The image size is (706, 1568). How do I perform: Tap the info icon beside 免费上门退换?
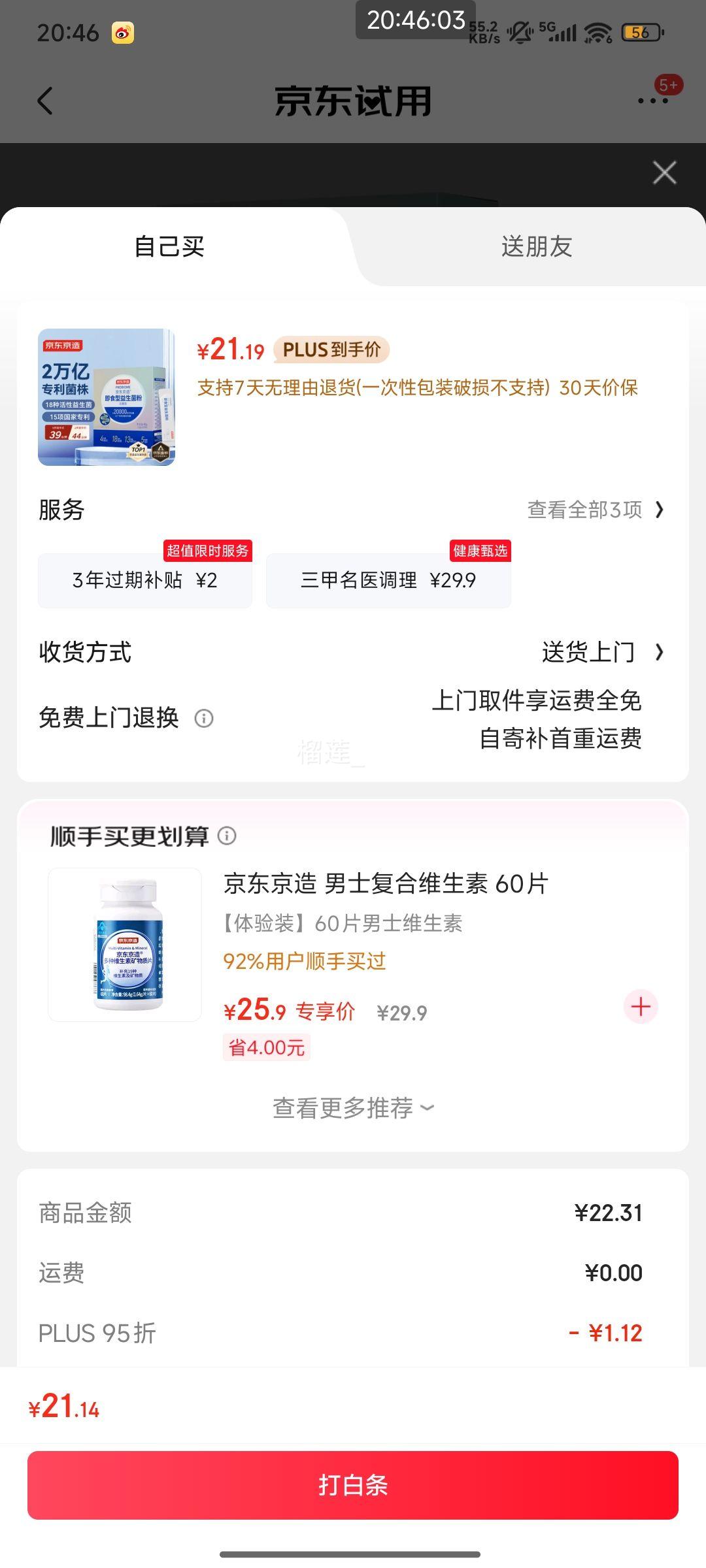(205, 719)
